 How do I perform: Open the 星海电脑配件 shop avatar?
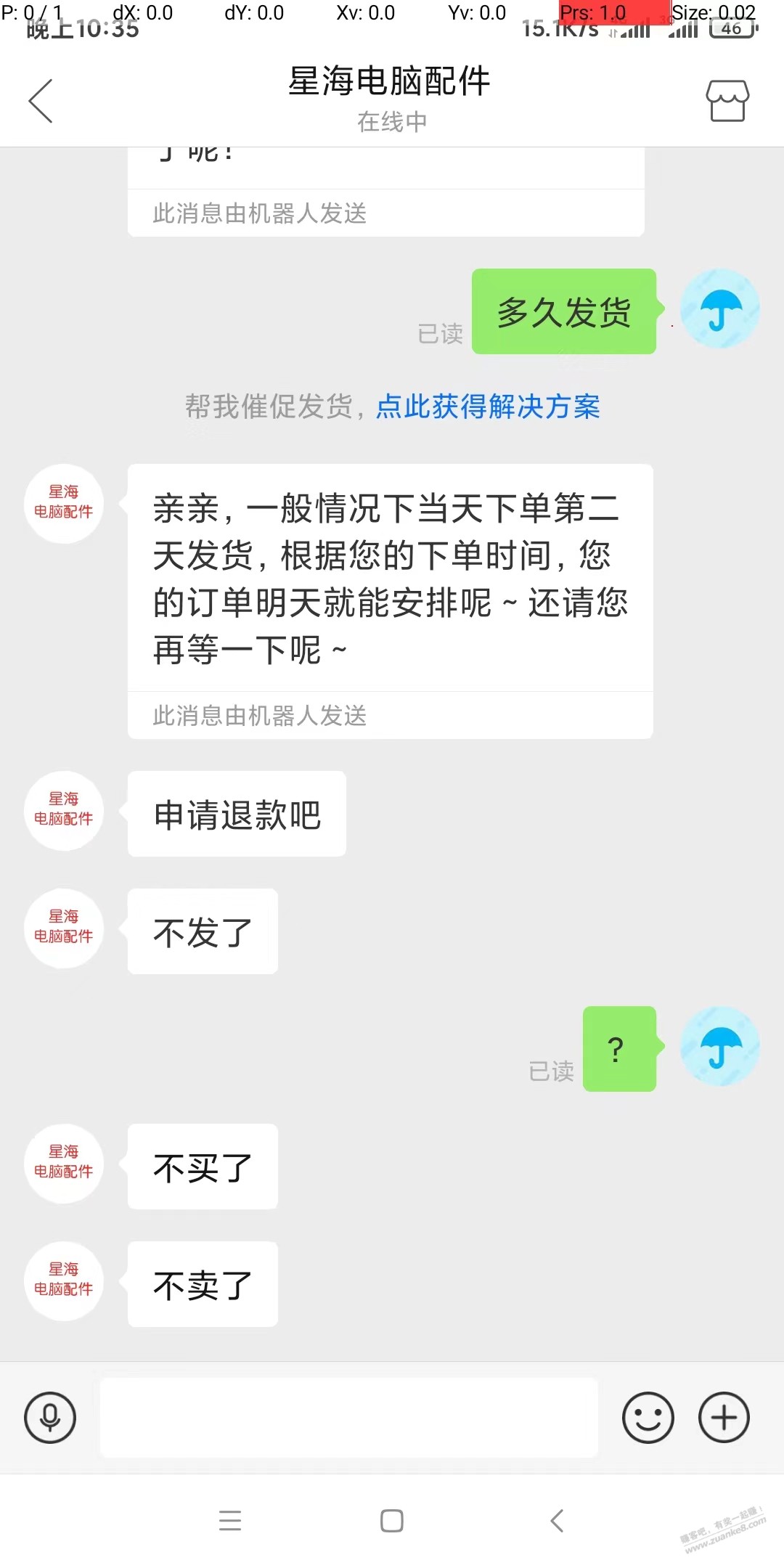tap(63, 503)
